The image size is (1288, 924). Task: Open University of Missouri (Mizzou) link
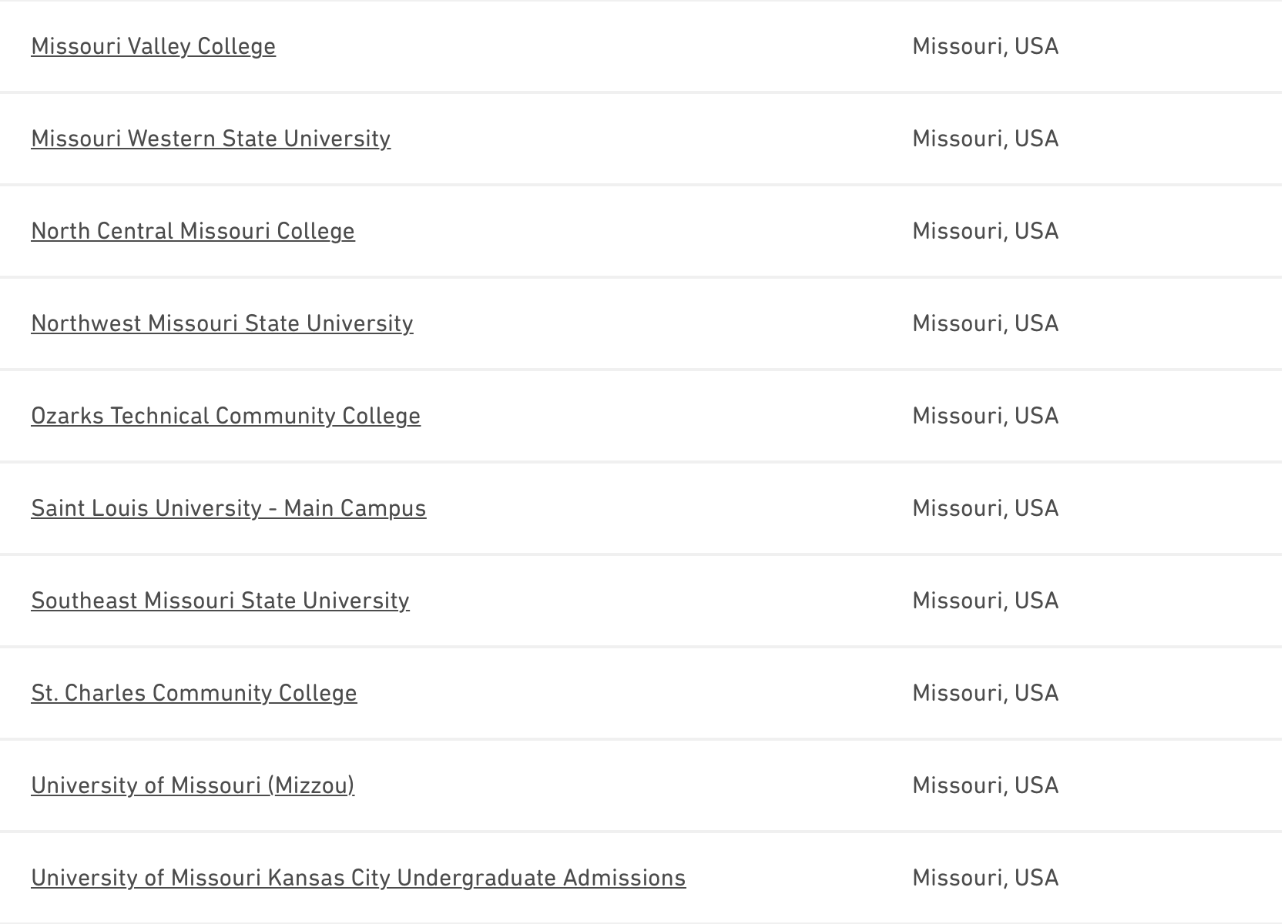pos(193,785)
